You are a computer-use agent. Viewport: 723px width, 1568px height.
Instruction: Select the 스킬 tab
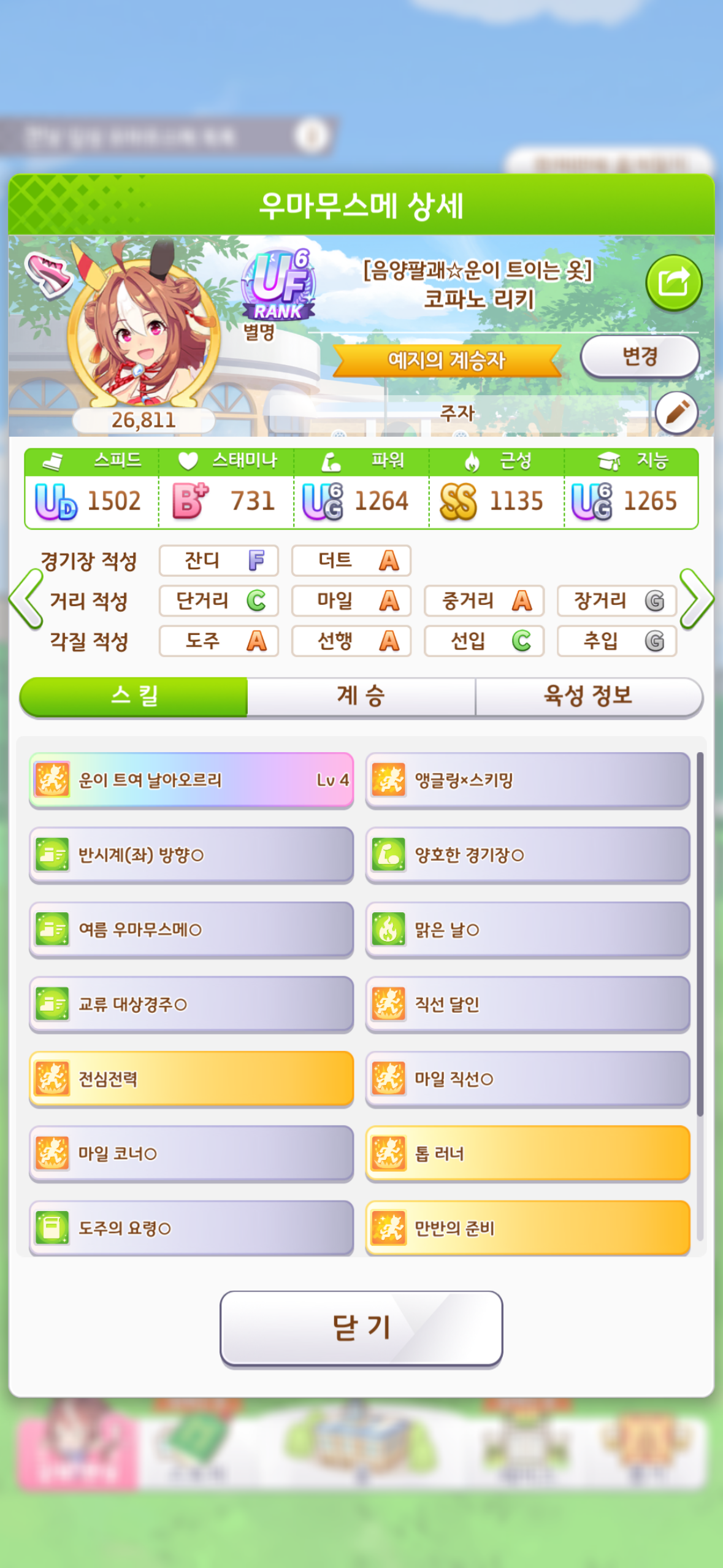click(x=134, y=696)
